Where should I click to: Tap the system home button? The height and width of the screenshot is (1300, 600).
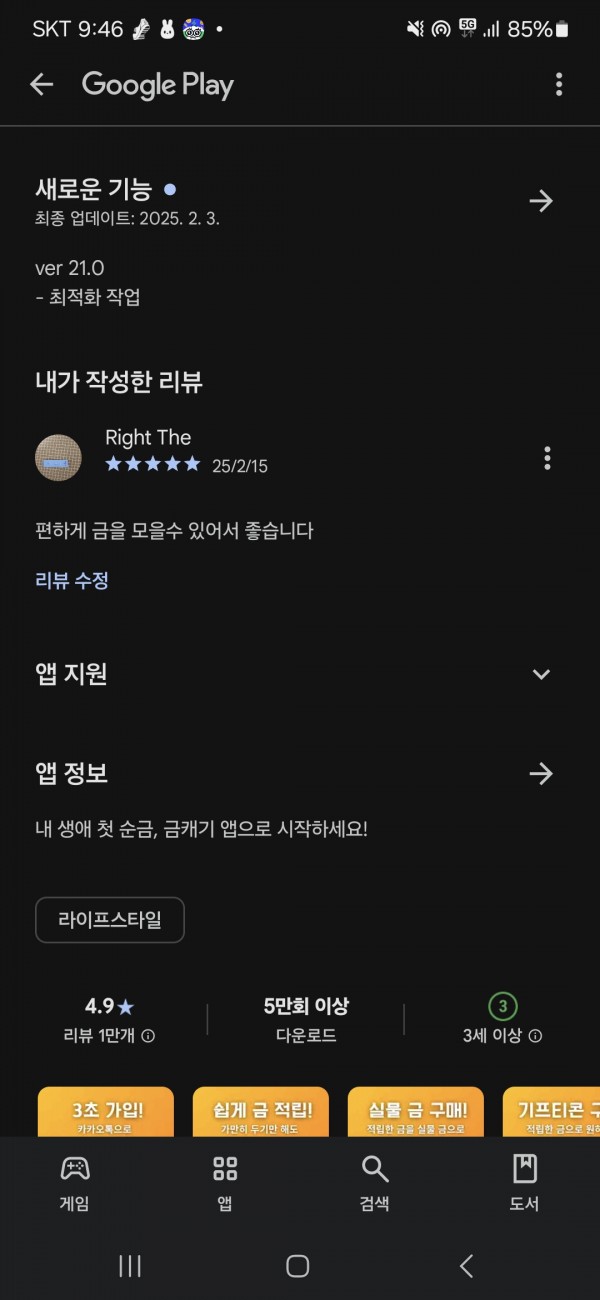click(298, 1266)
